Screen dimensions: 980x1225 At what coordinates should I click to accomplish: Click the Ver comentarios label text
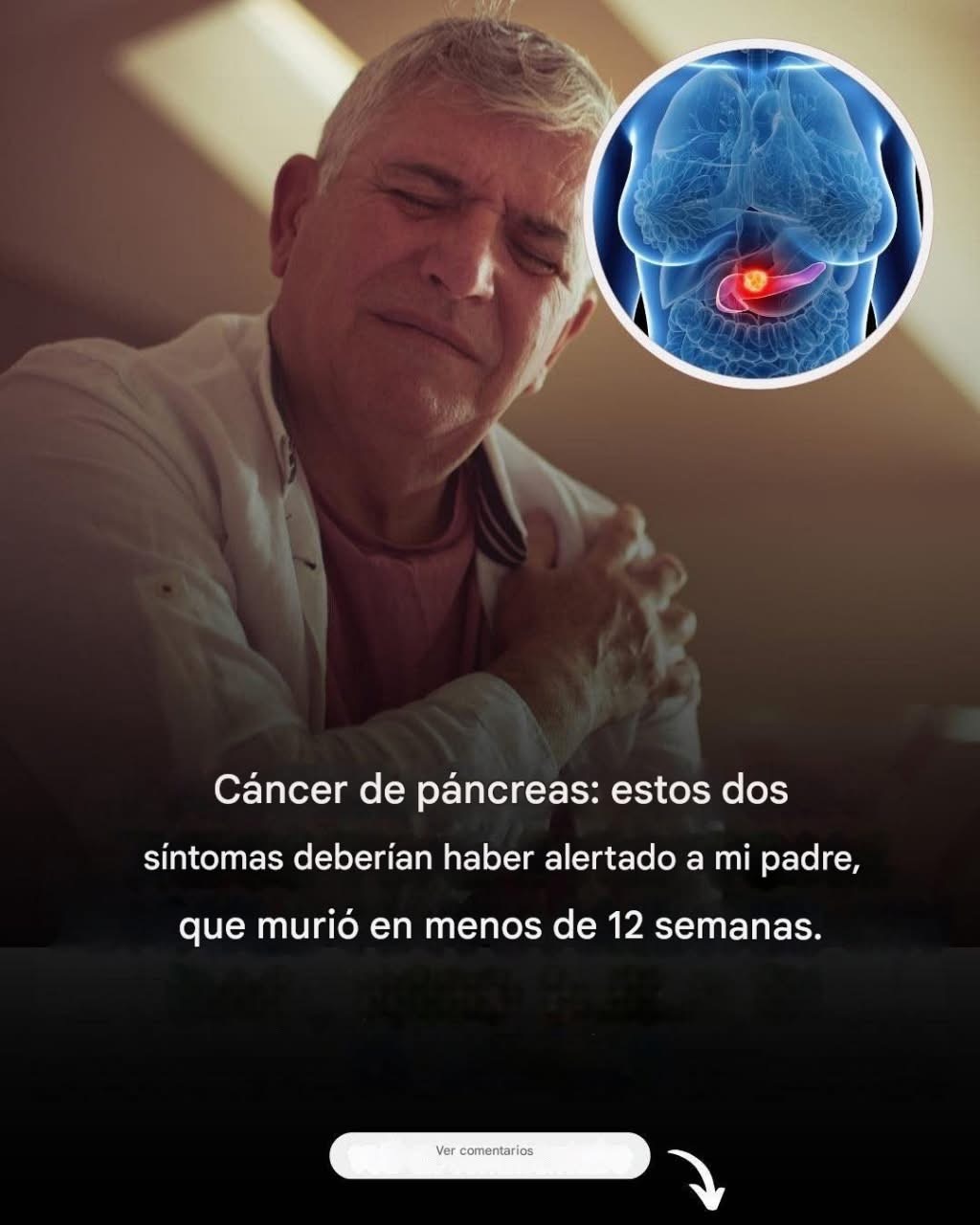click(x=486, y=1152)
